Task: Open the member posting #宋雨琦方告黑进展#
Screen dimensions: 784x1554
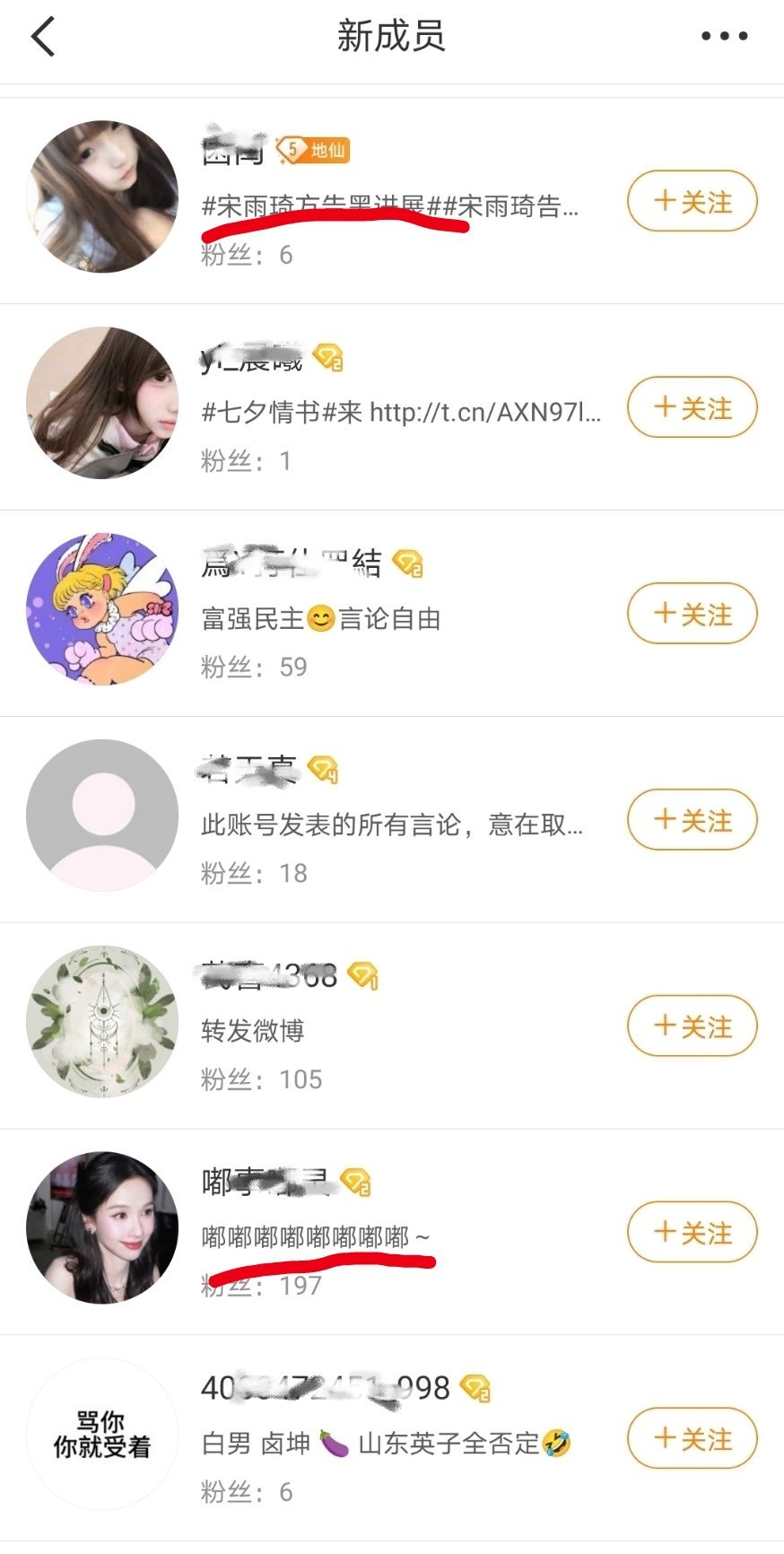Action: tap(392, 201)
